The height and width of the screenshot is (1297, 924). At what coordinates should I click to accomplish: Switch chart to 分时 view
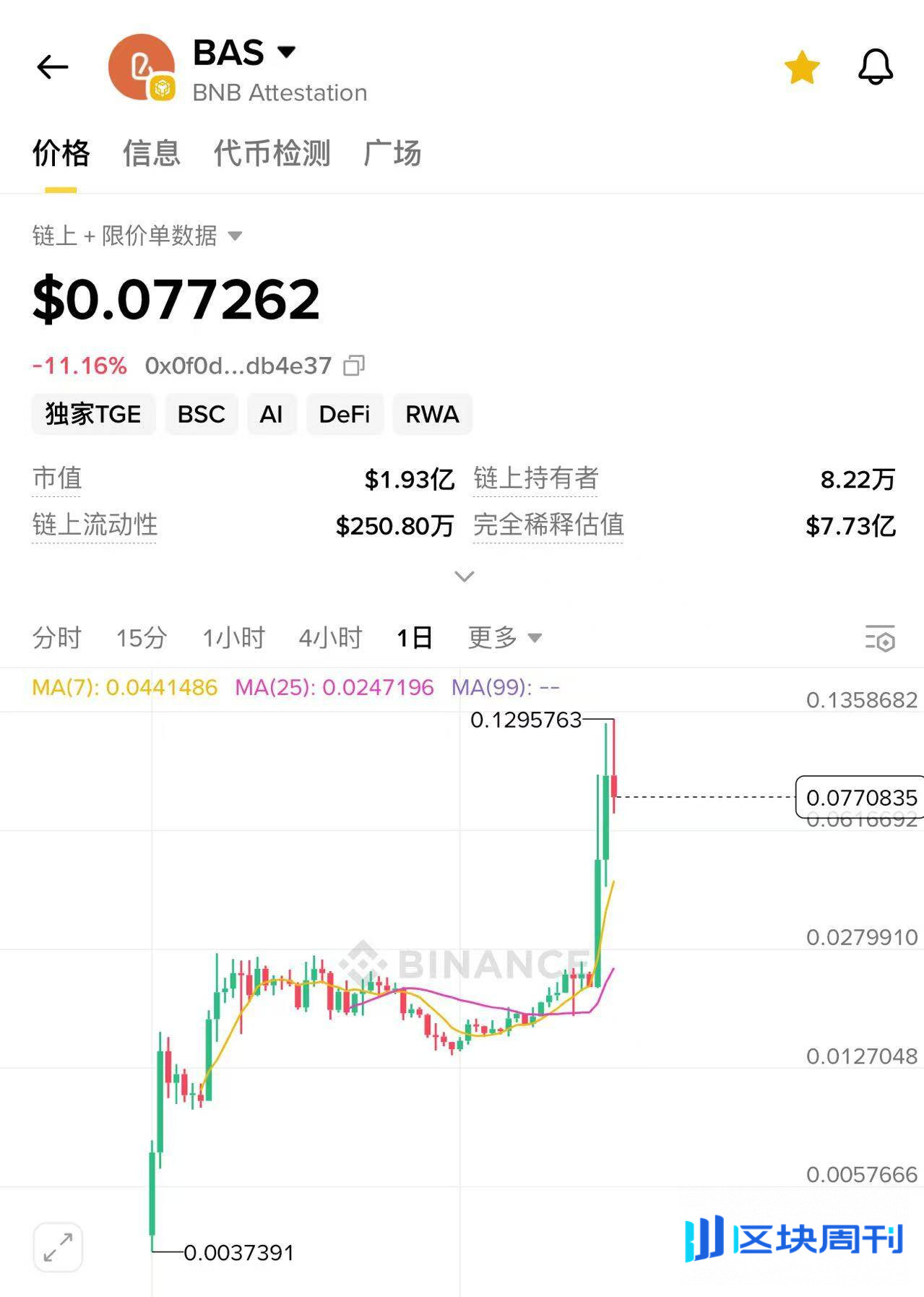point(57,637)
